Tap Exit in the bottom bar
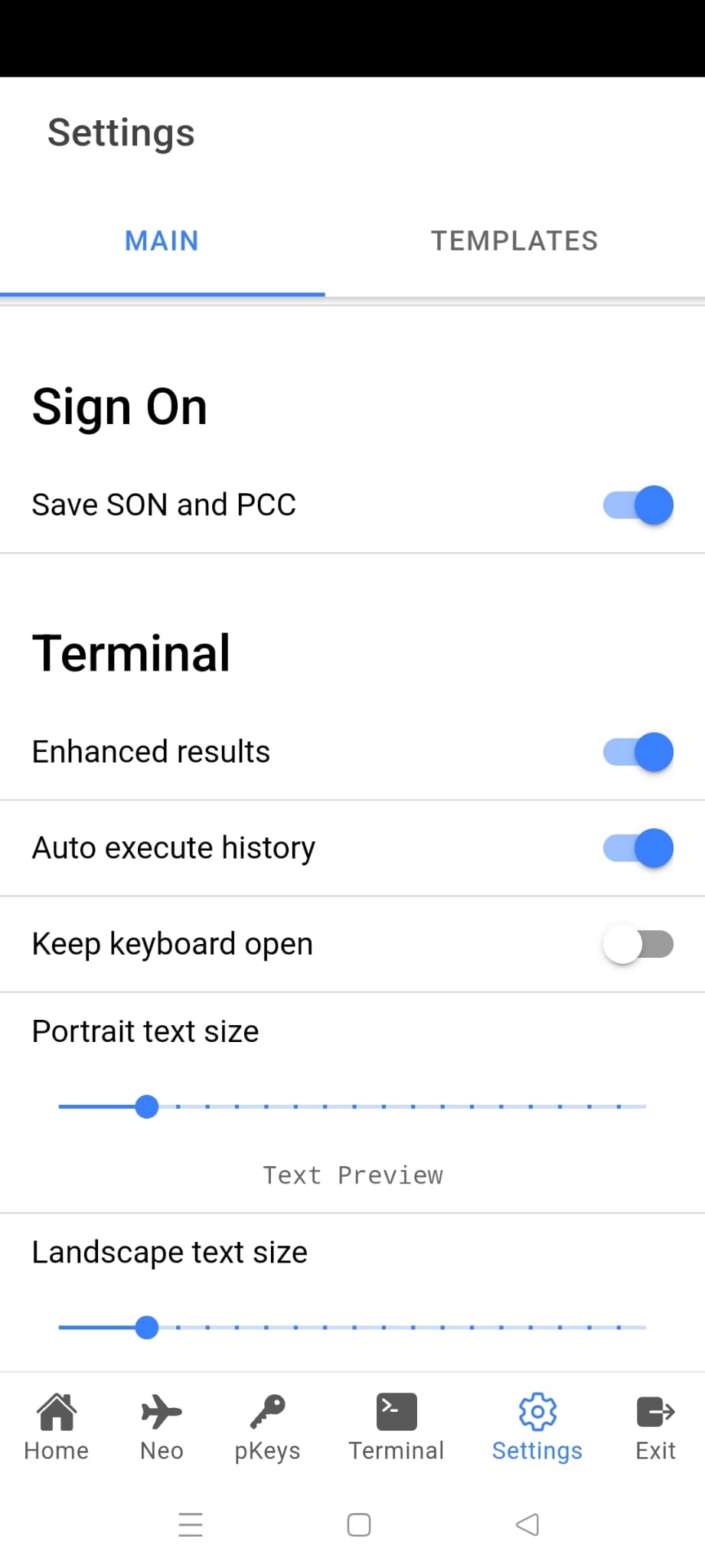The height and width of the screenshot is (1568, 705). [655, 1426]
